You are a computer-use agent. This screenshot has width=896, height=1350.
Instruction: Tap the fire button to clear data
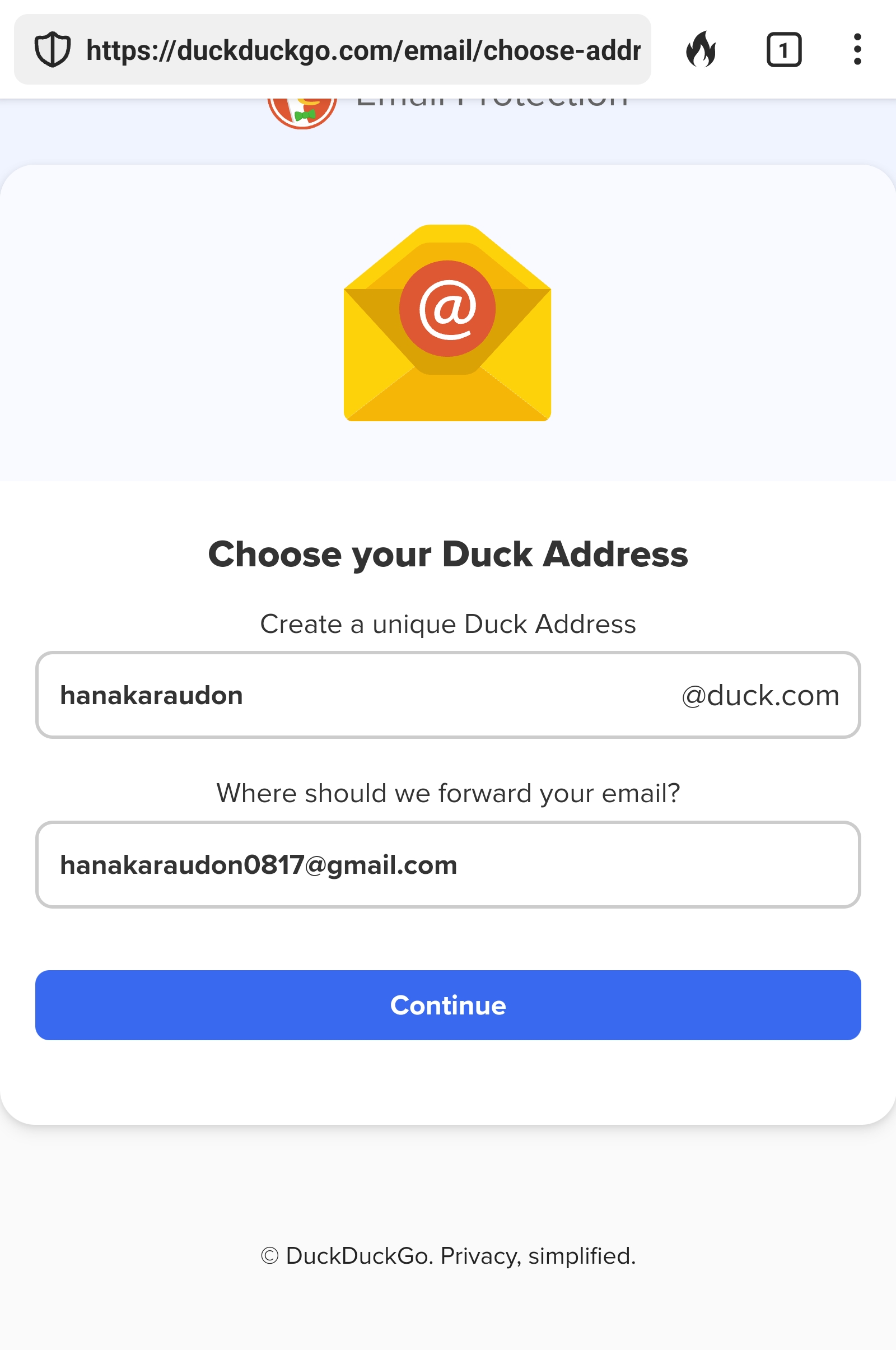701,50
